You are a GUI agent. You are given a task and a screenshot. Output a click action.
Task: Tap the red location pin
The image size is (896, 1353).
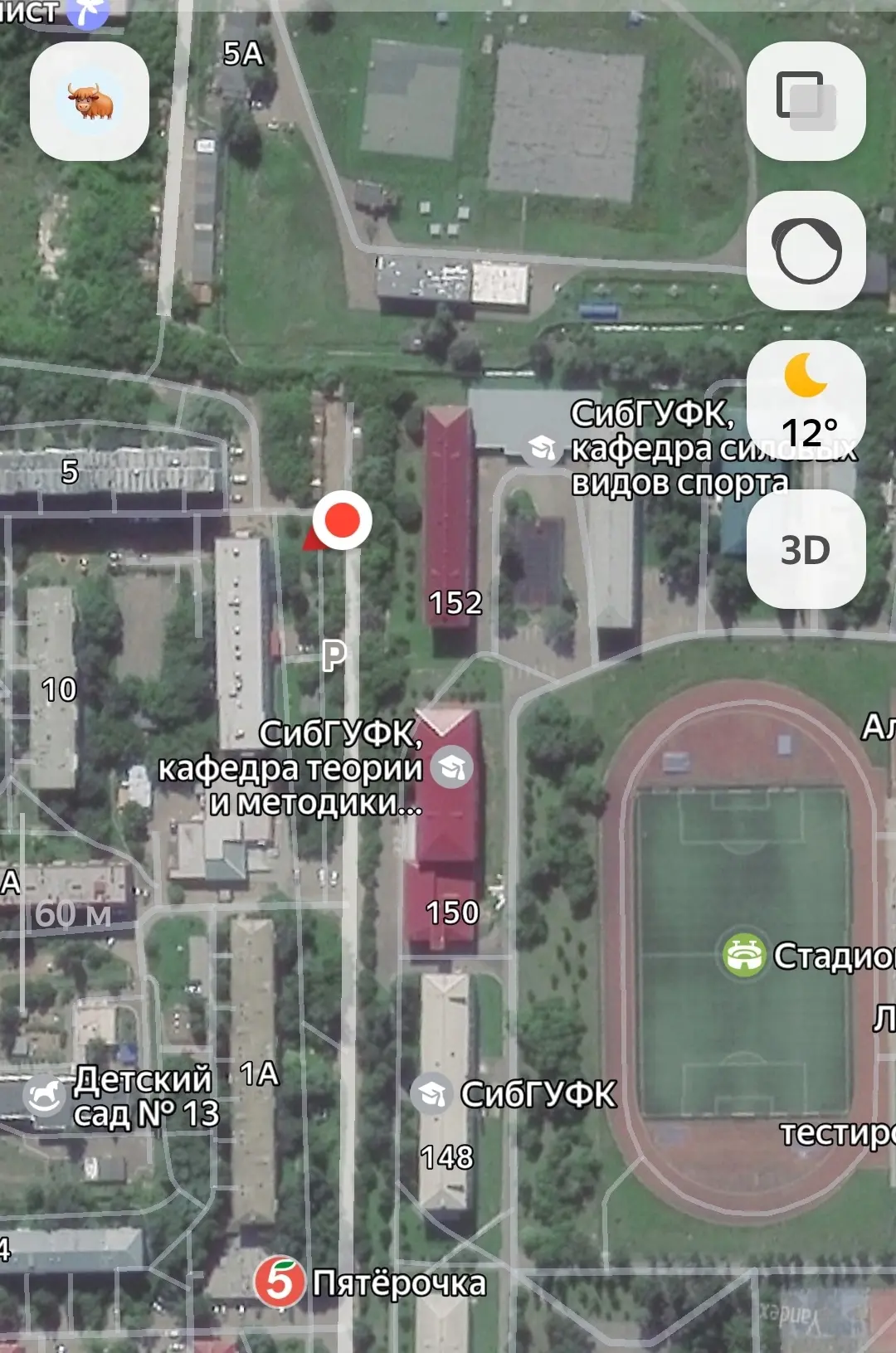(342, 520)
